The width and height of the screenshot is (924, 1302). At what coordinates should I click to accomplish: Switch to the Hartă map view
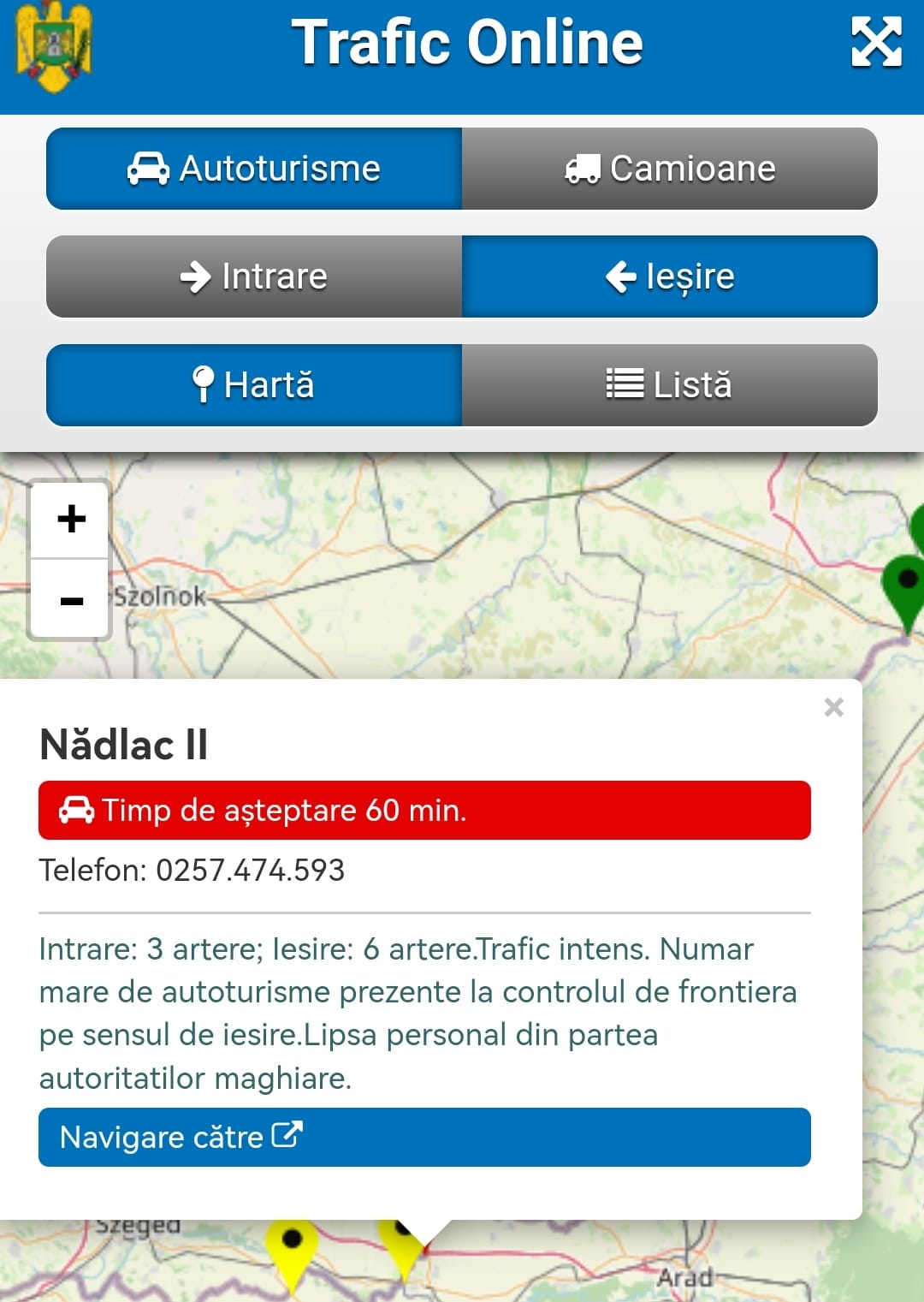coord(254,385)
